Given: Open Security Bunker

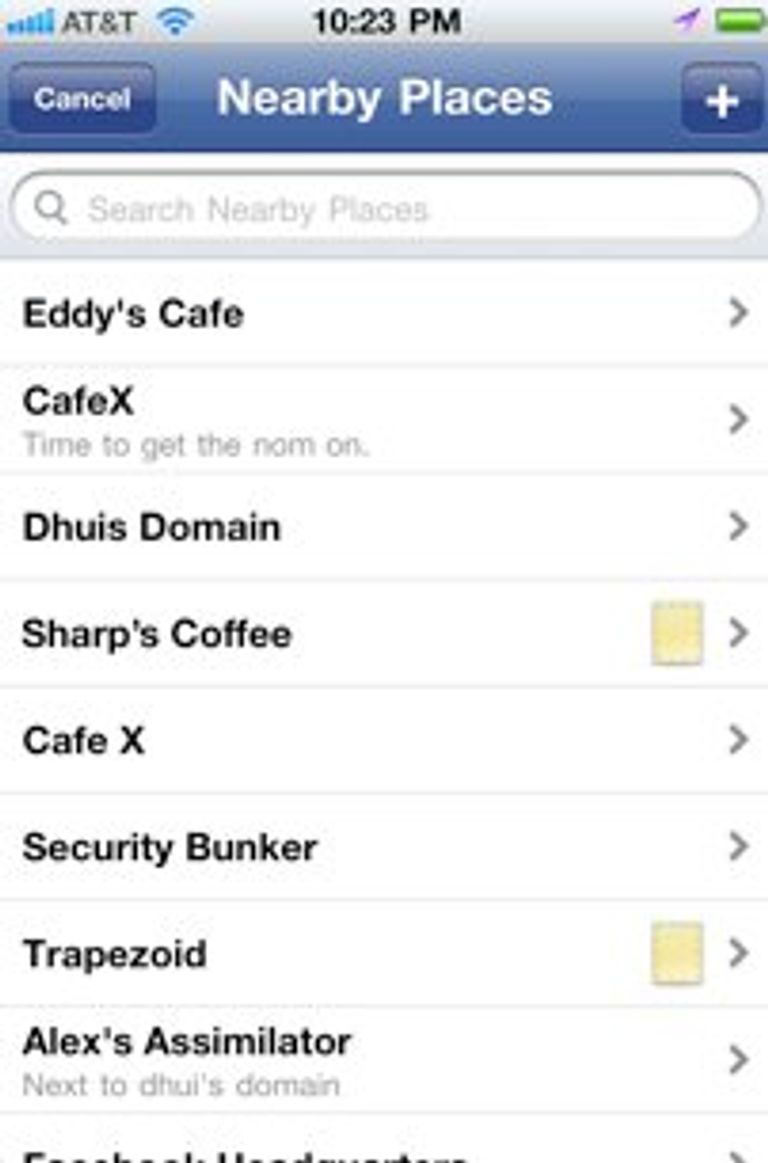Looking at the screenshot, I should [x=384, y=848].
